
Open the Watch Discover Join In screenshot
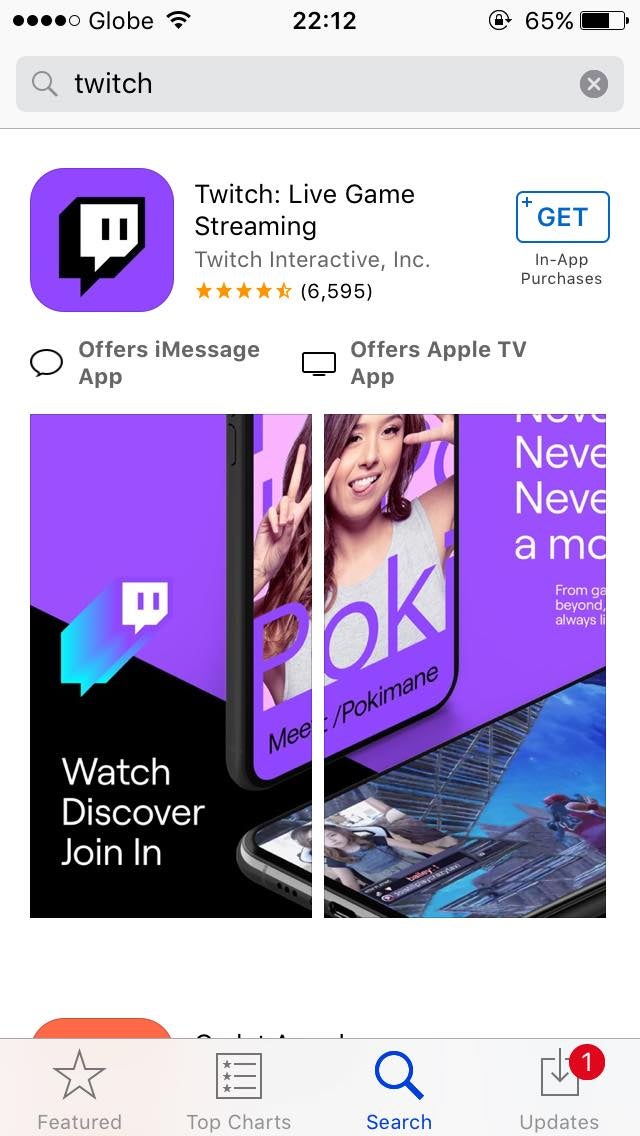pos(171,666)
